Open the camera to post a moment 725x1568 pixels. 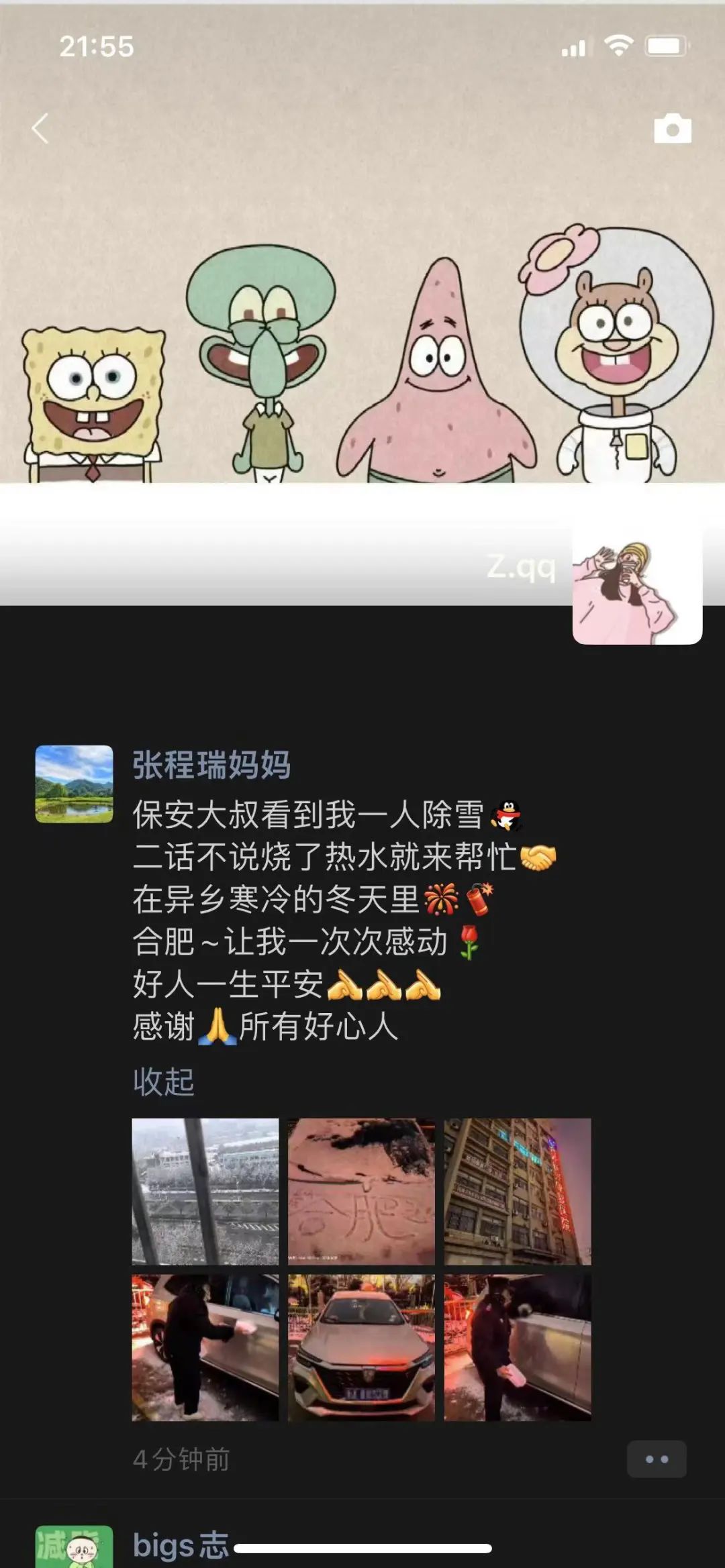(672, 129)
